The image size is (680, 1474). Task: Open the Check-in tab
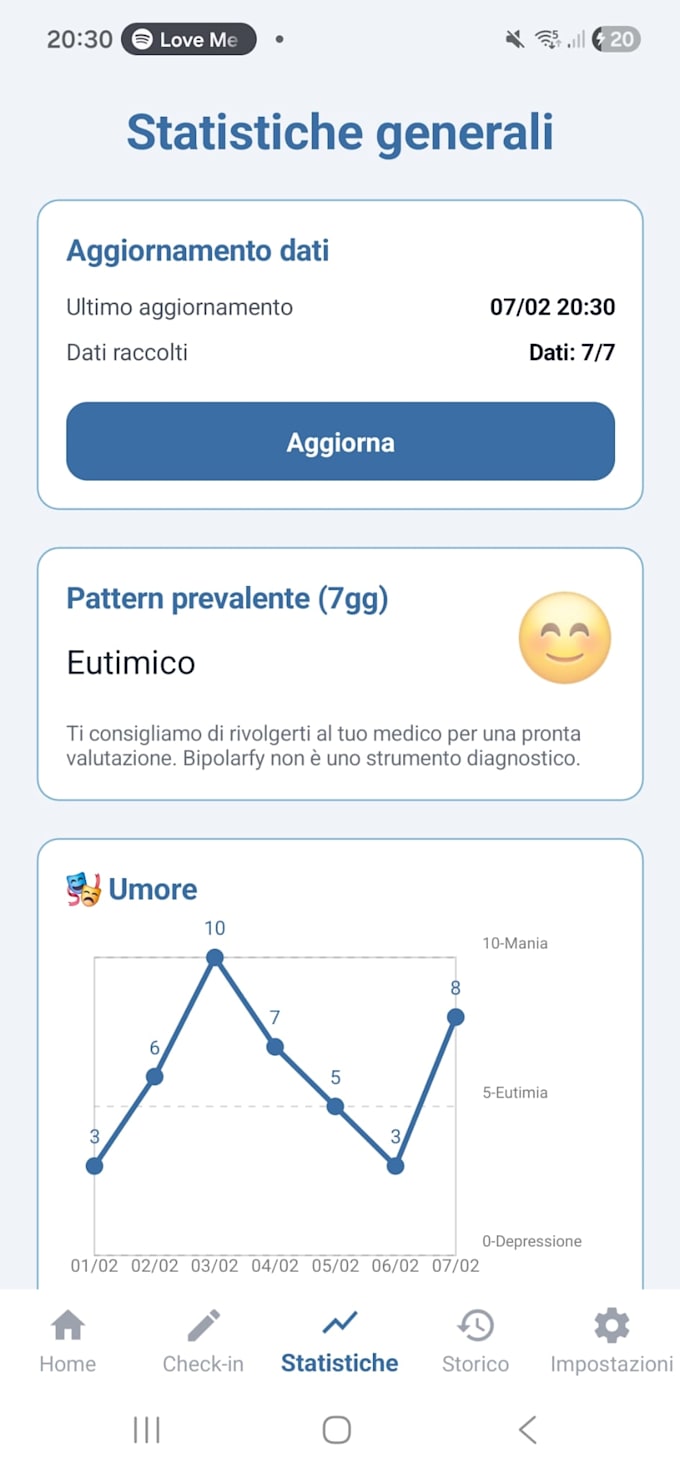click(203, 1342)
